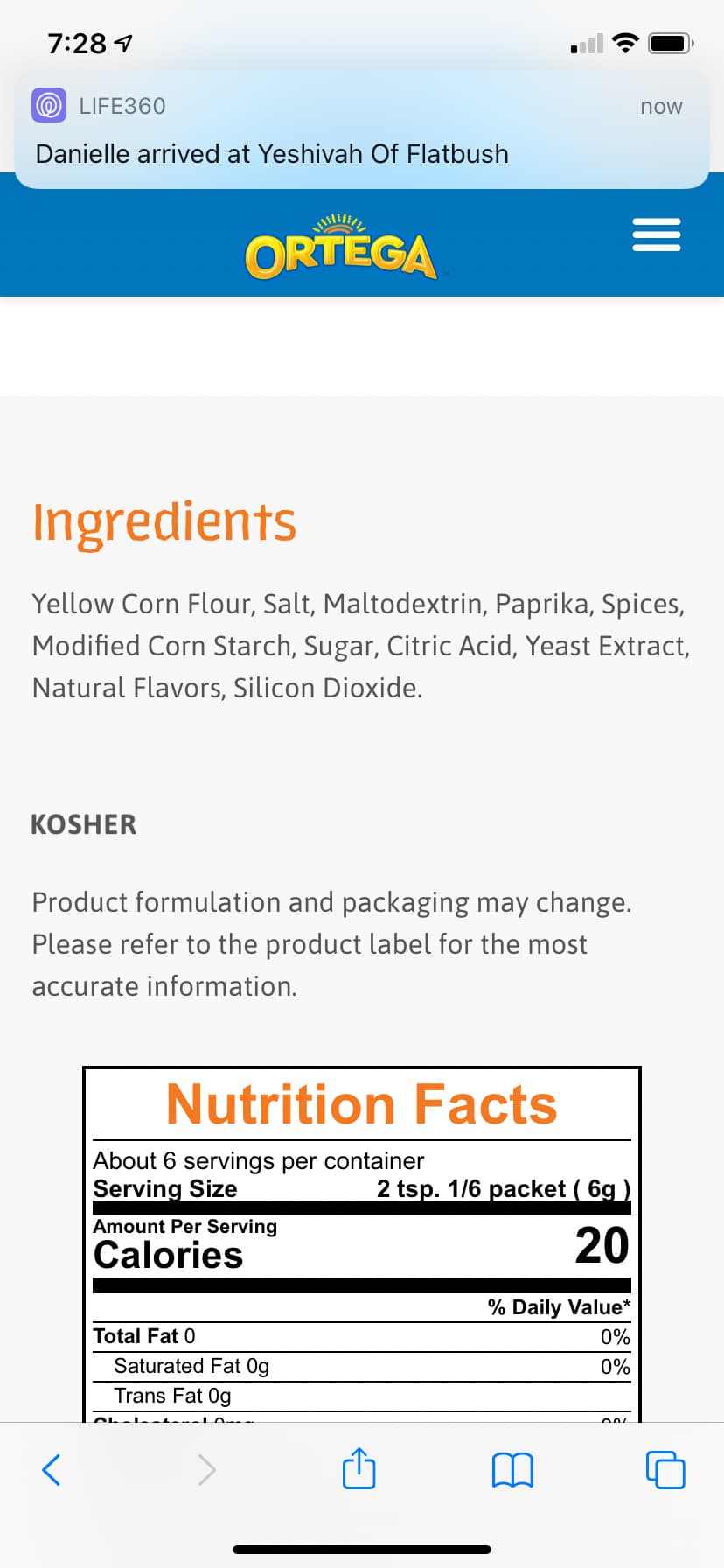The width and height of the screenshot is (724, 1568).
Task: Go back to the previous page
Action: [52, 1470]
